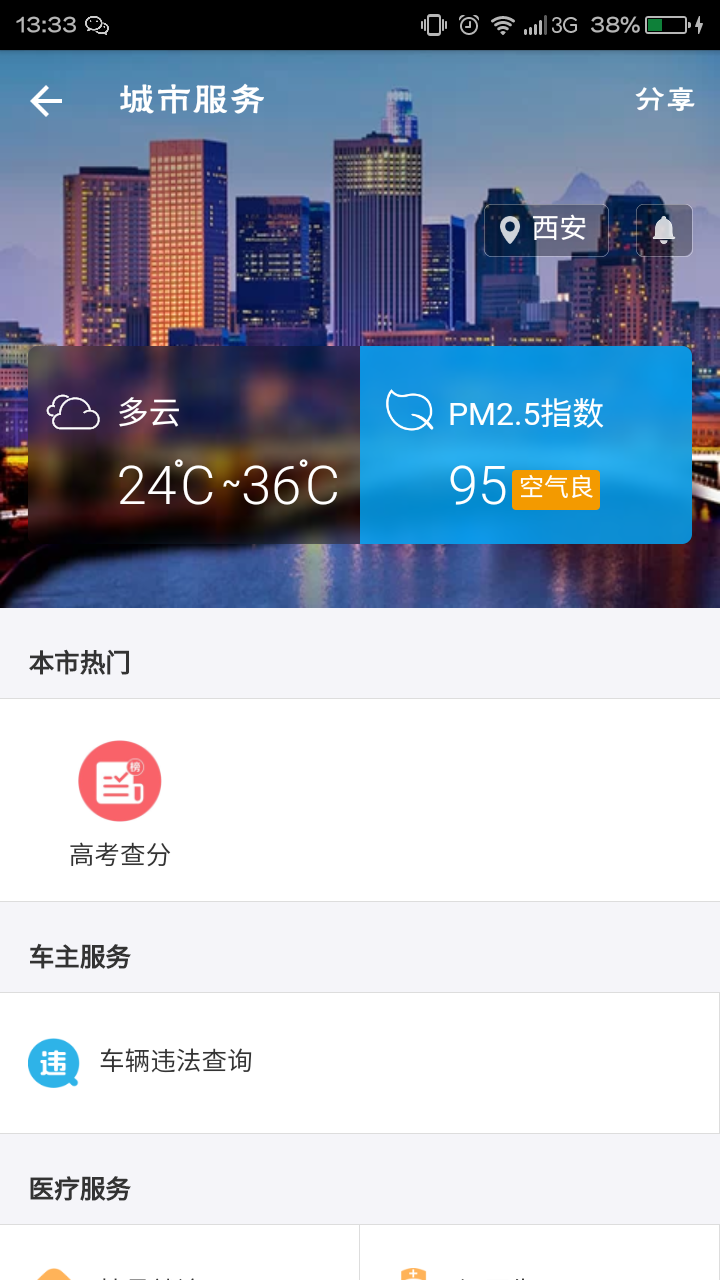Viewport: 720px width, 1280px height.
Task: Tap 分享 to share this page
Action: click(665, 100)
